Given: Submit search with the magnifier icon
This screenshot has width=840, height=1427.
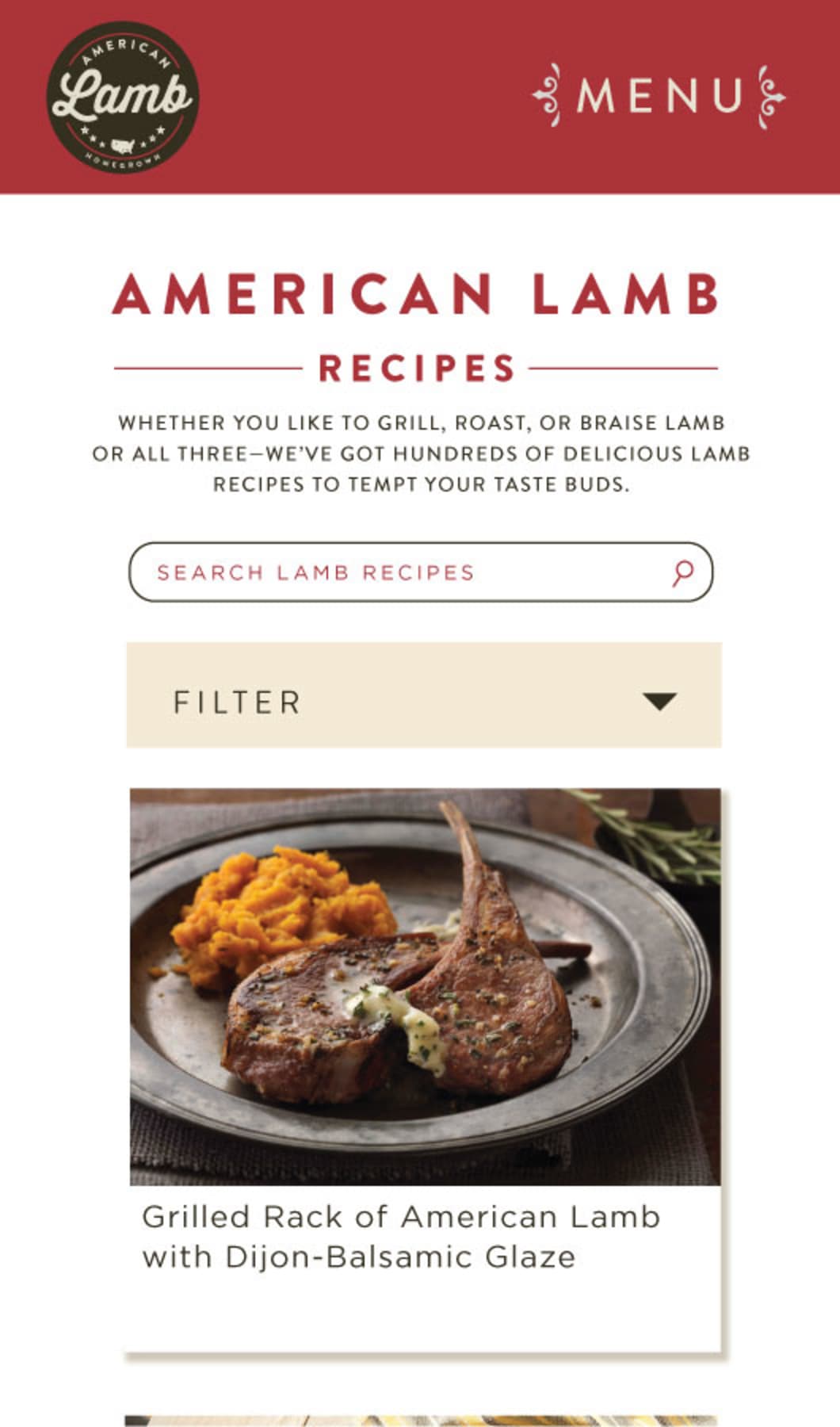Looking at the screenshot, I should pyautogui.click(x=682, y=572).
